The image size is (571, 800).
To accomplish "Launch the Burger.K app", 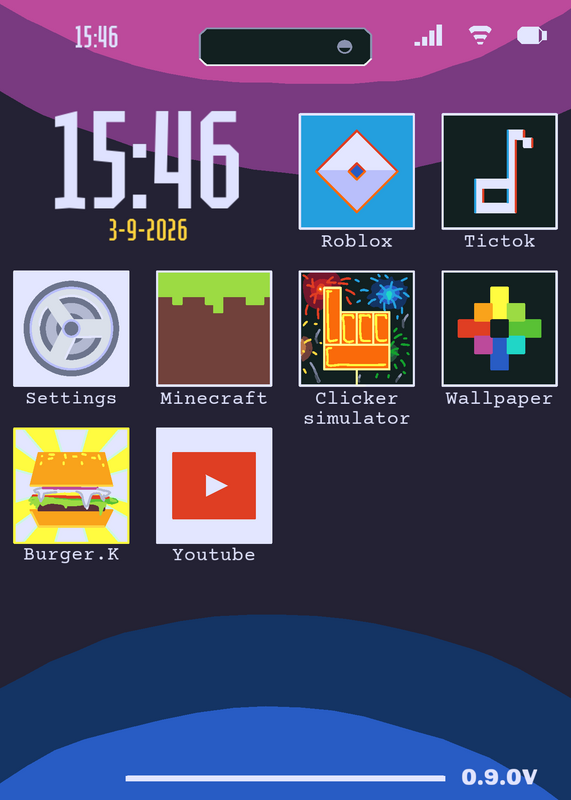I will click(x=71, y=486).
